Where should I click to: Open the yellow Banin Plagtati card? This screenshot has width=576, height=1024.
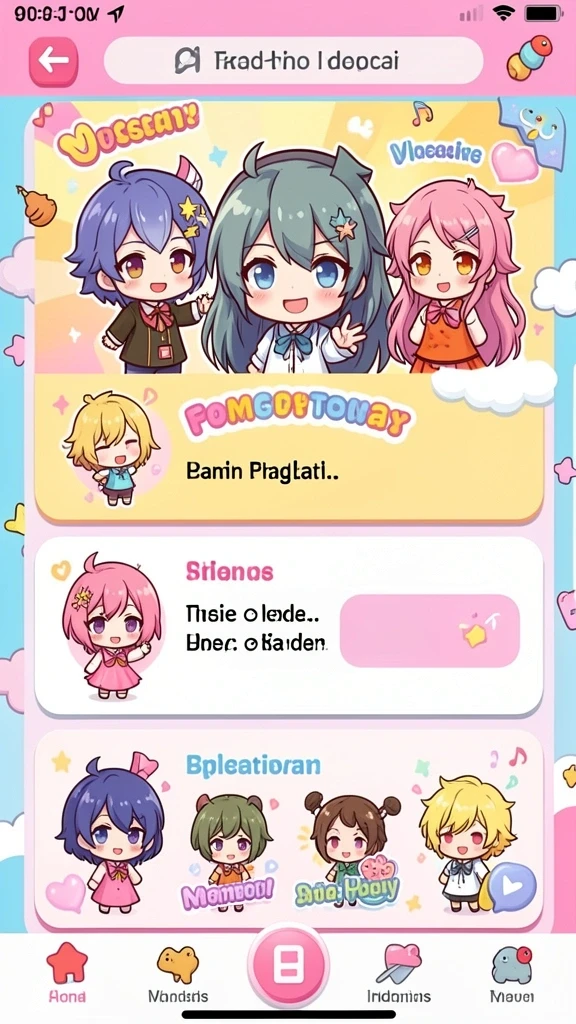tap(289, 448)
